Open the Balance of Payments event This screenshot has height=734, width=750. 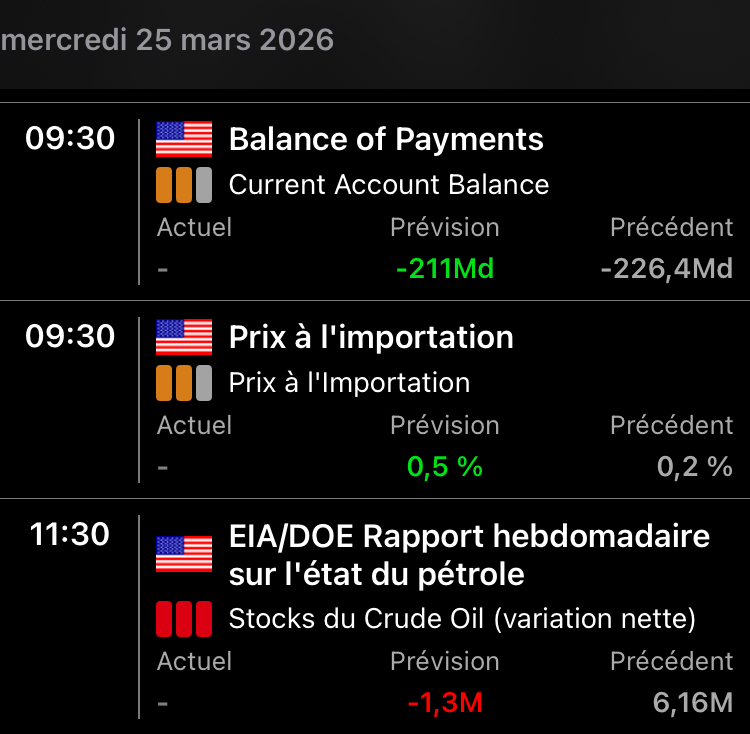point(375,202)
